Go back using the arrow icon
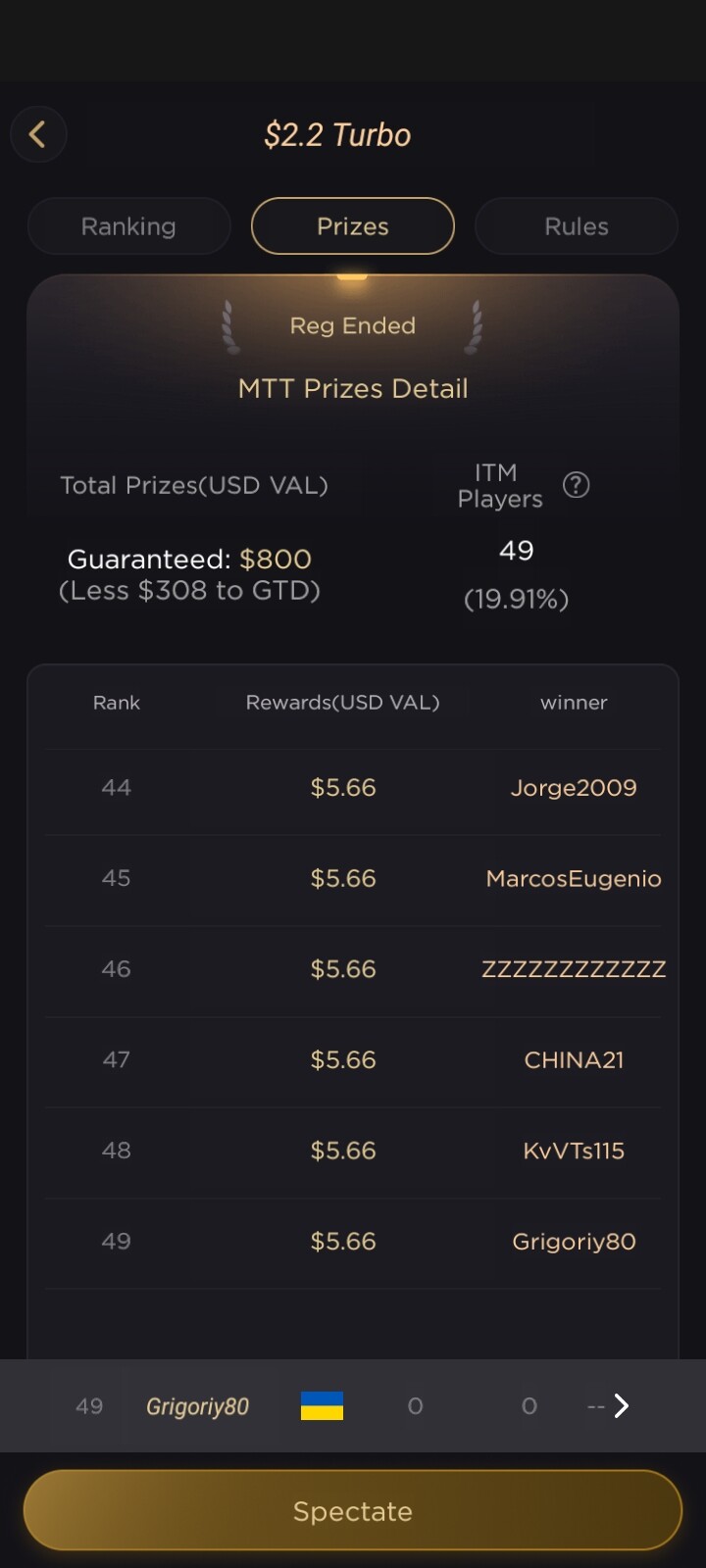 coord(38,134)
